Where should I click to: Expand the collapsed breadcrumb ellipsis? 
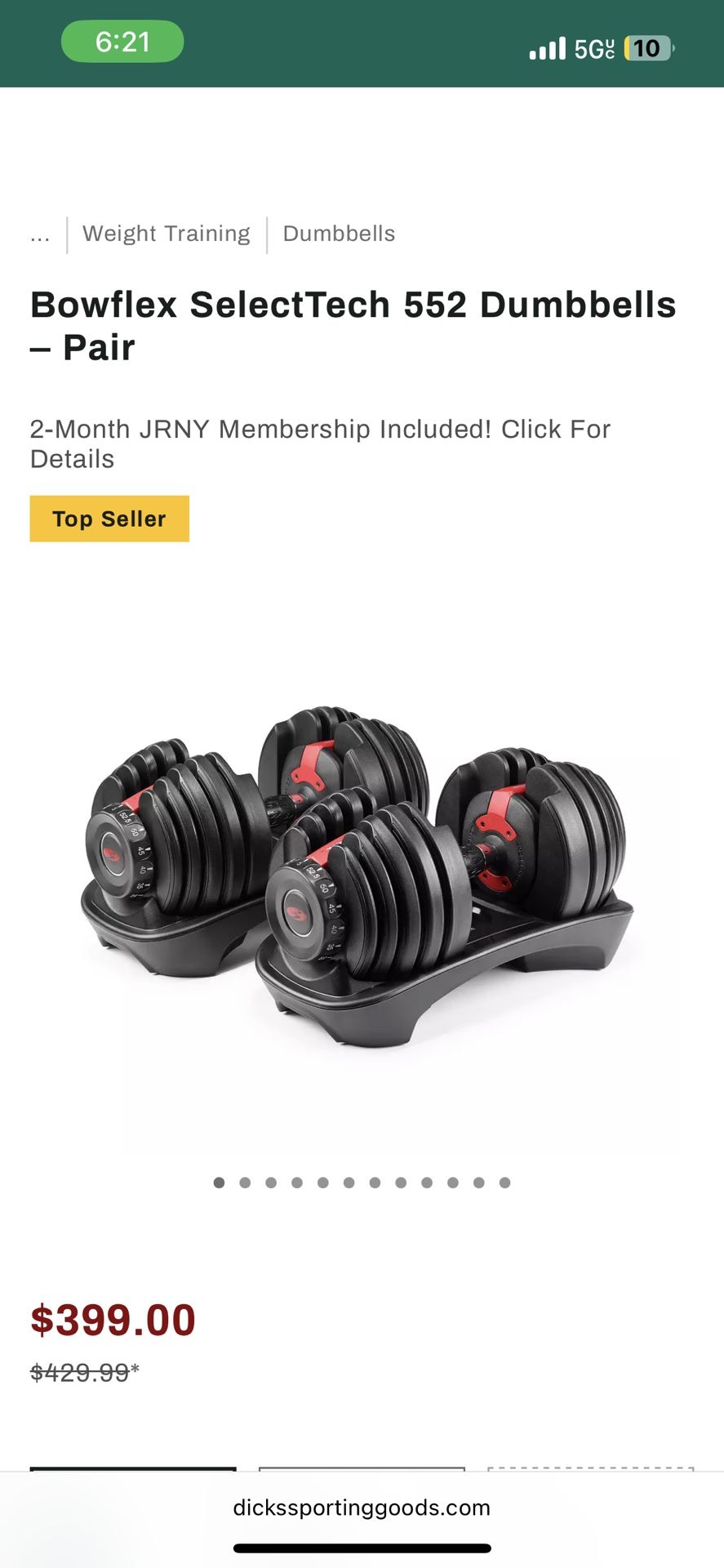point(40,234)
